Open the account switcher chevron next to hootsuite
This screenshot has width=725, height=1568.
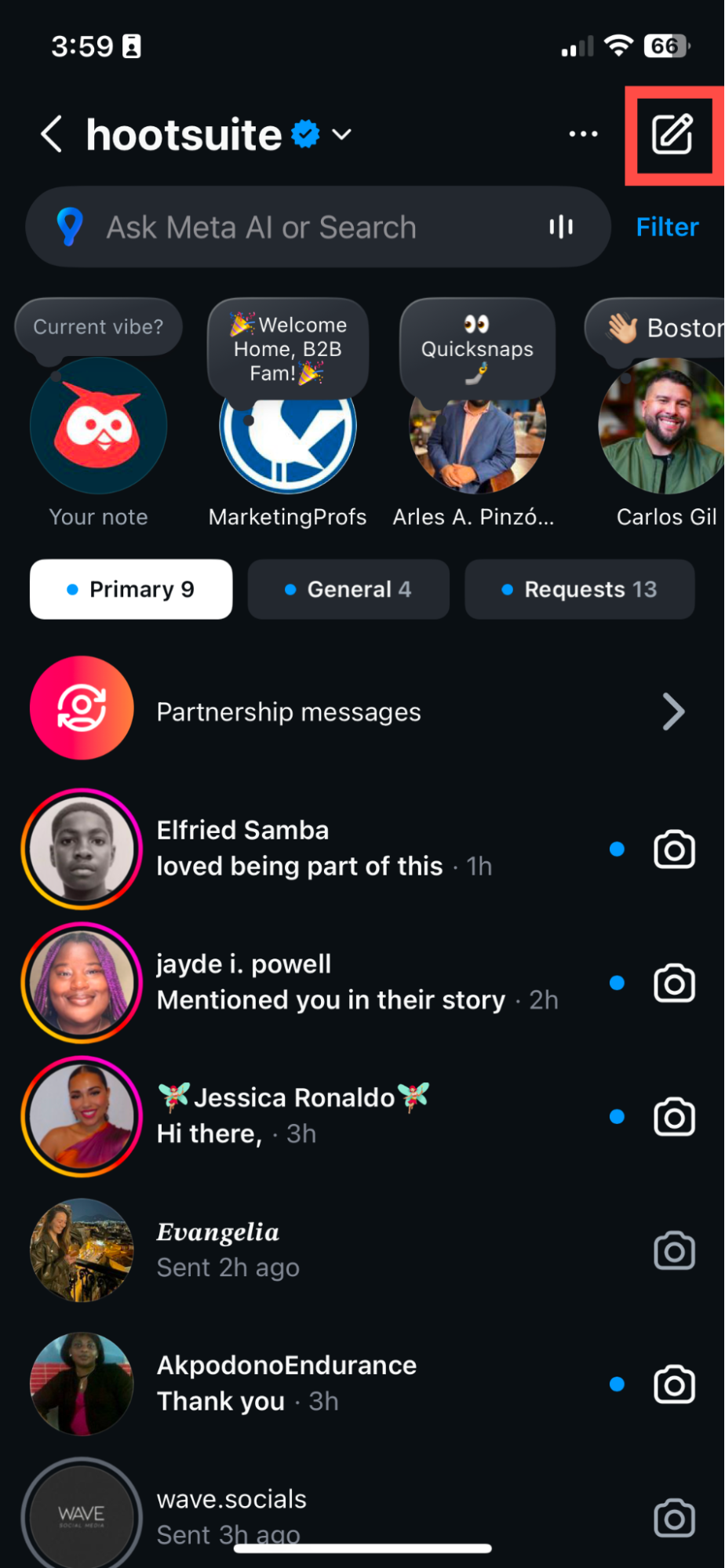(341, 135)
